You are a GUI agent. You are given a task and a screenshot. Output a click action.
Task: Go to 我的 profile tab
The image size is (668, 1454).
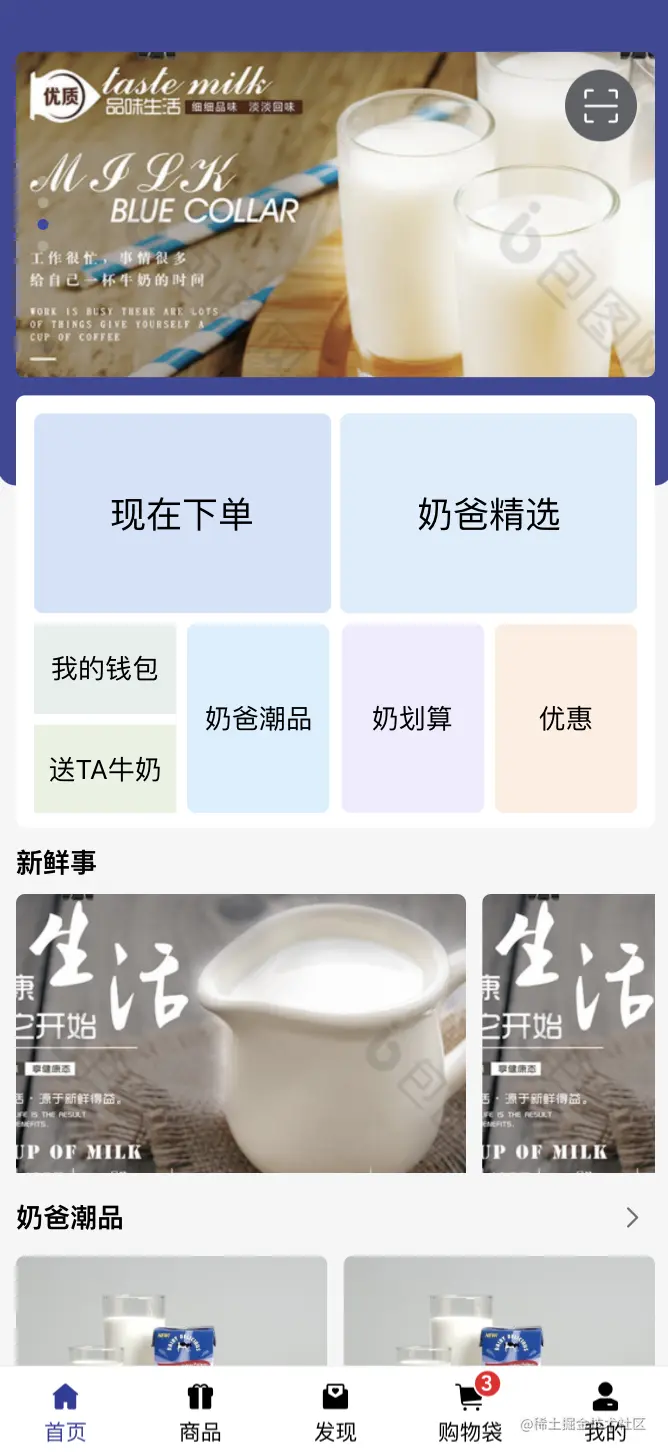604,1411
